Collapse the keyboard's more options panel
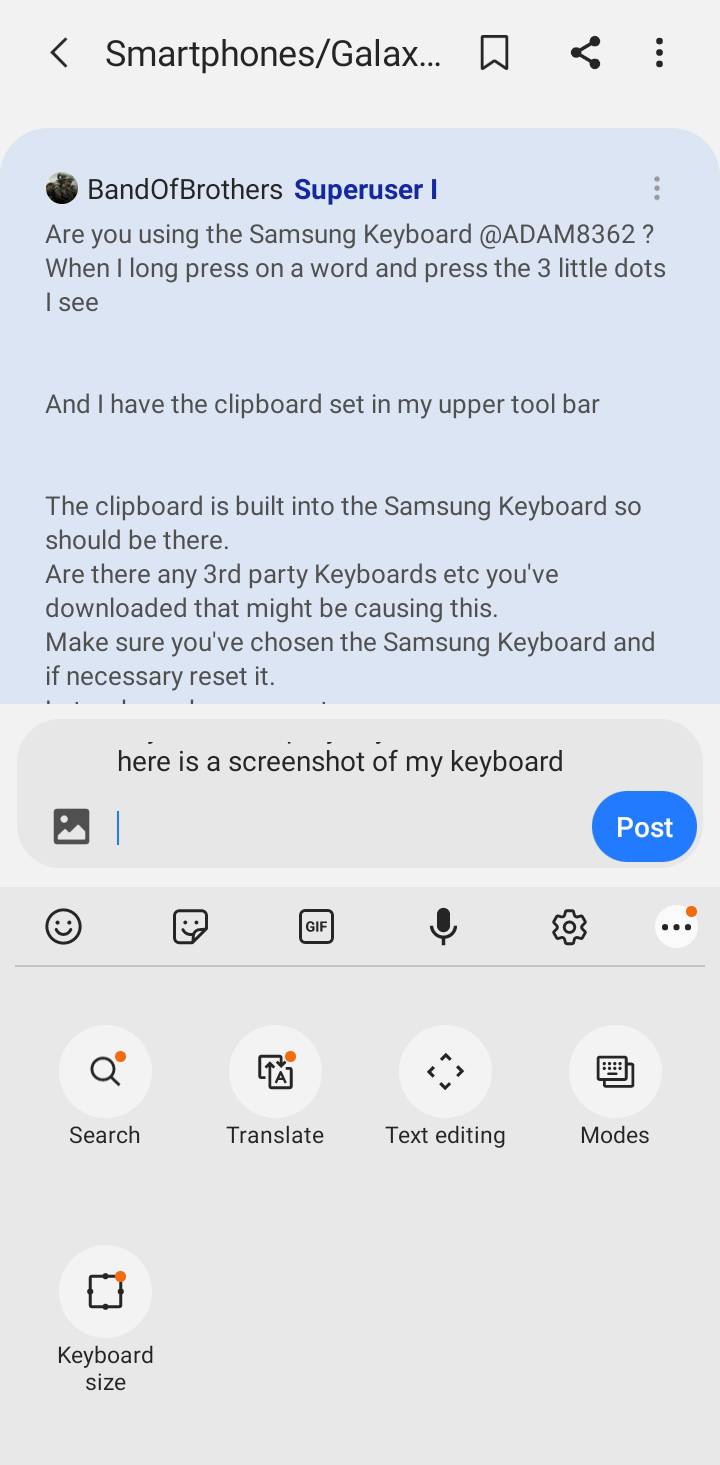Viewport: 720px width, 1465px height. click(x=676, y=927)
